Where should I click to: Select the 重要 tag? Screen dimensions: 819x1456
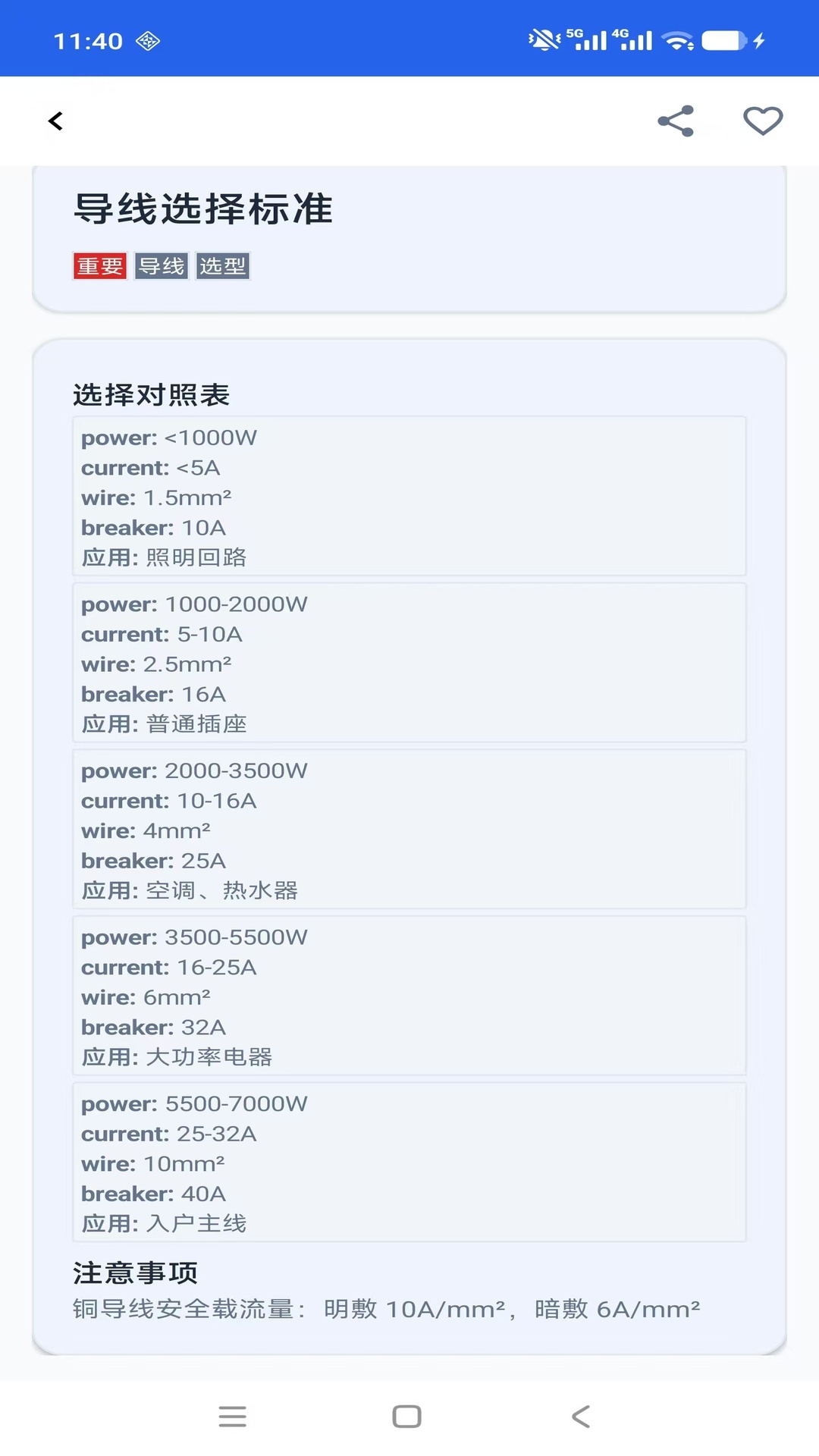click(x=99, y=266)
